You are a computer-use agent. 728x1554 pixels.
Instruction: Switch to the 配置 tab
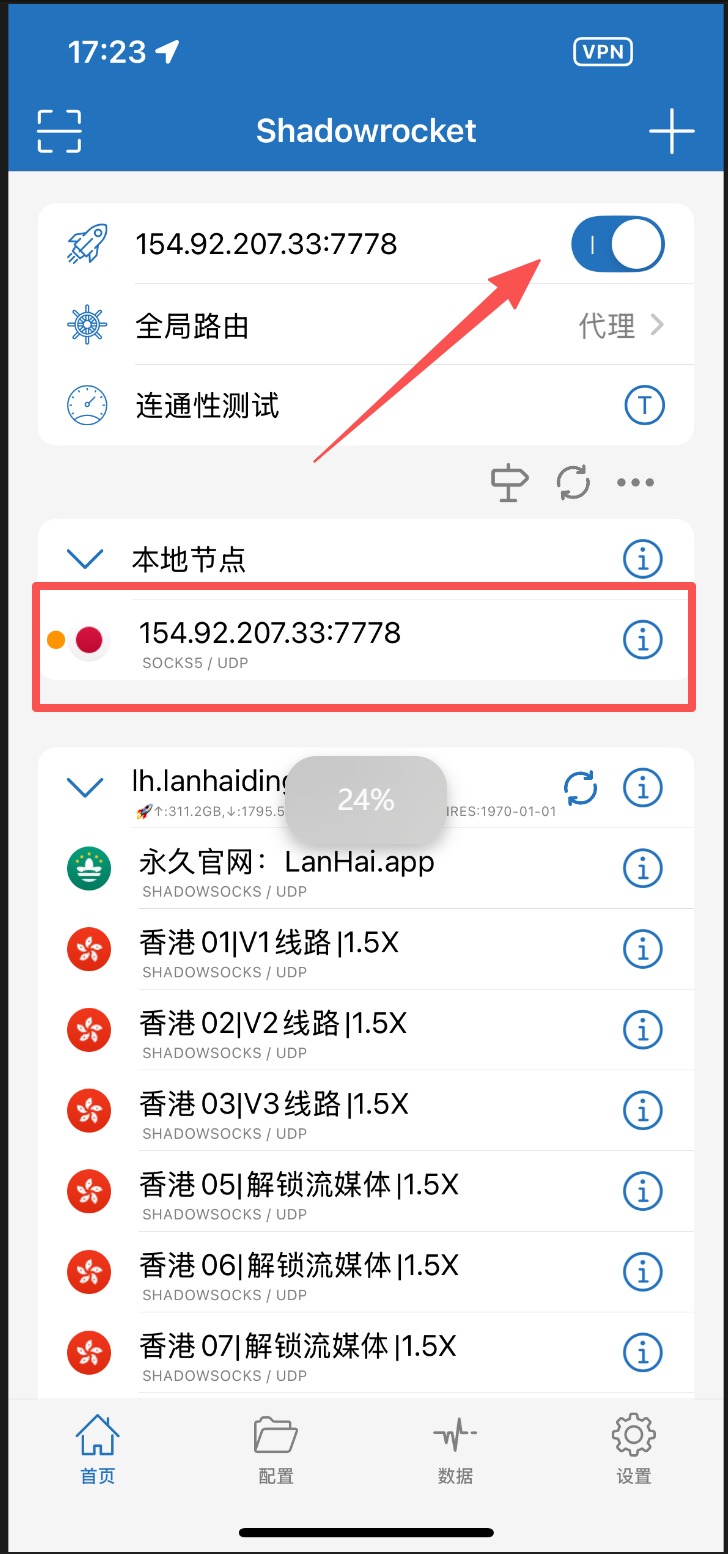275,1448
